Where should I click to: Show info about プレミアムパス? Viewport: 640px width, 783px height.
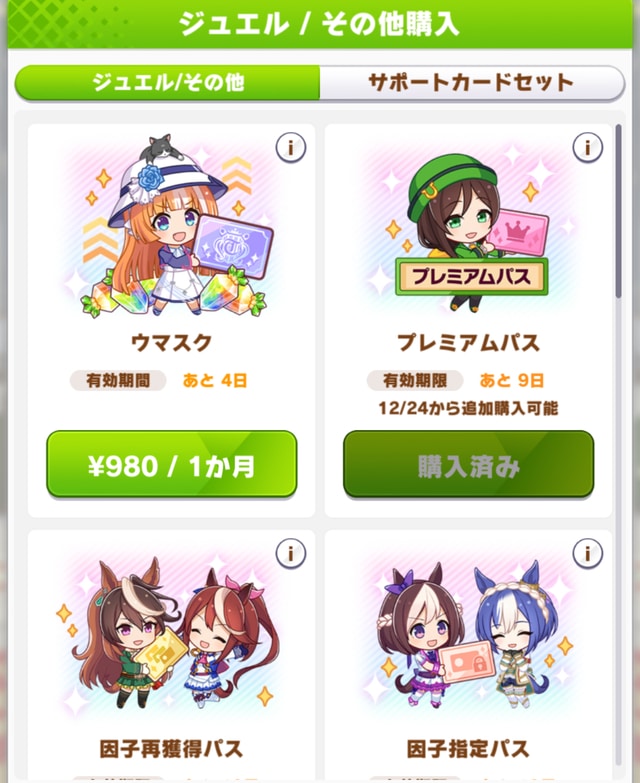pyautogui.click(x=588, y=148)
